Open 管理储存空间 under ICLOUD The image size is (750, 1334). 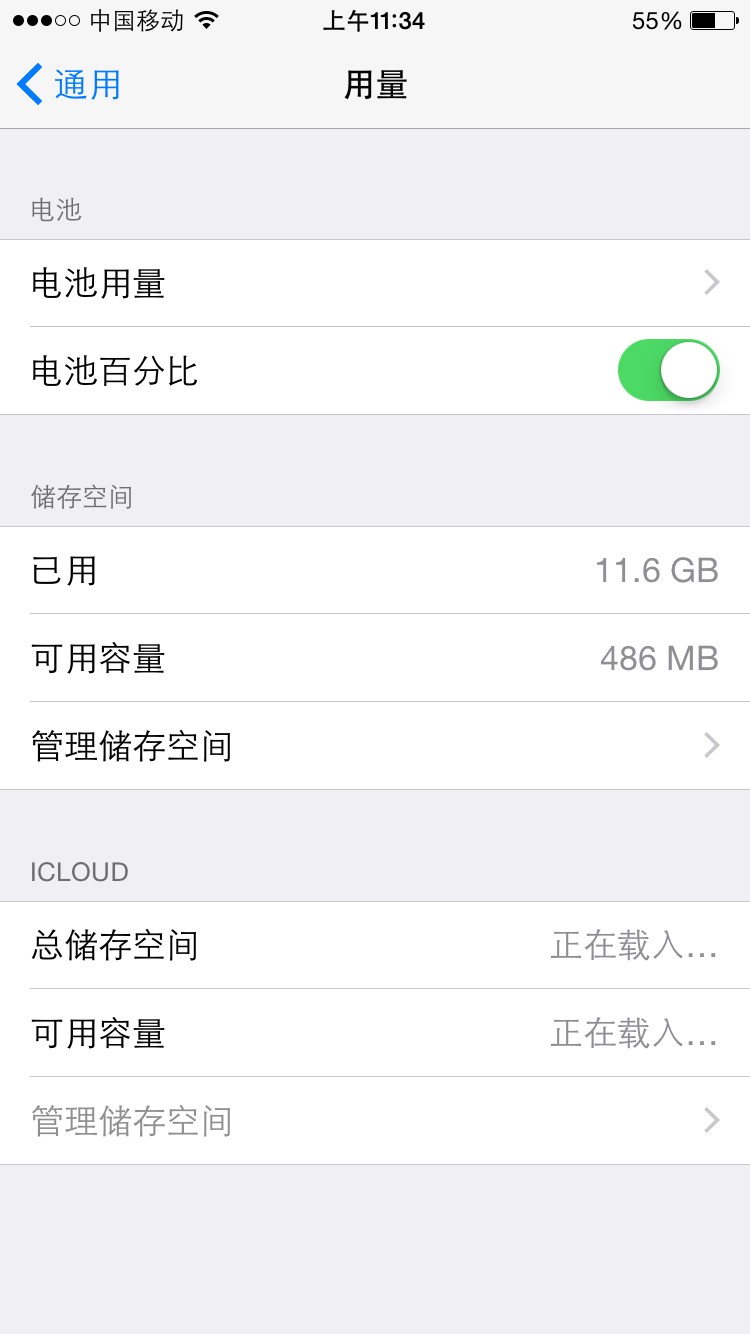tap(375, 1121)
